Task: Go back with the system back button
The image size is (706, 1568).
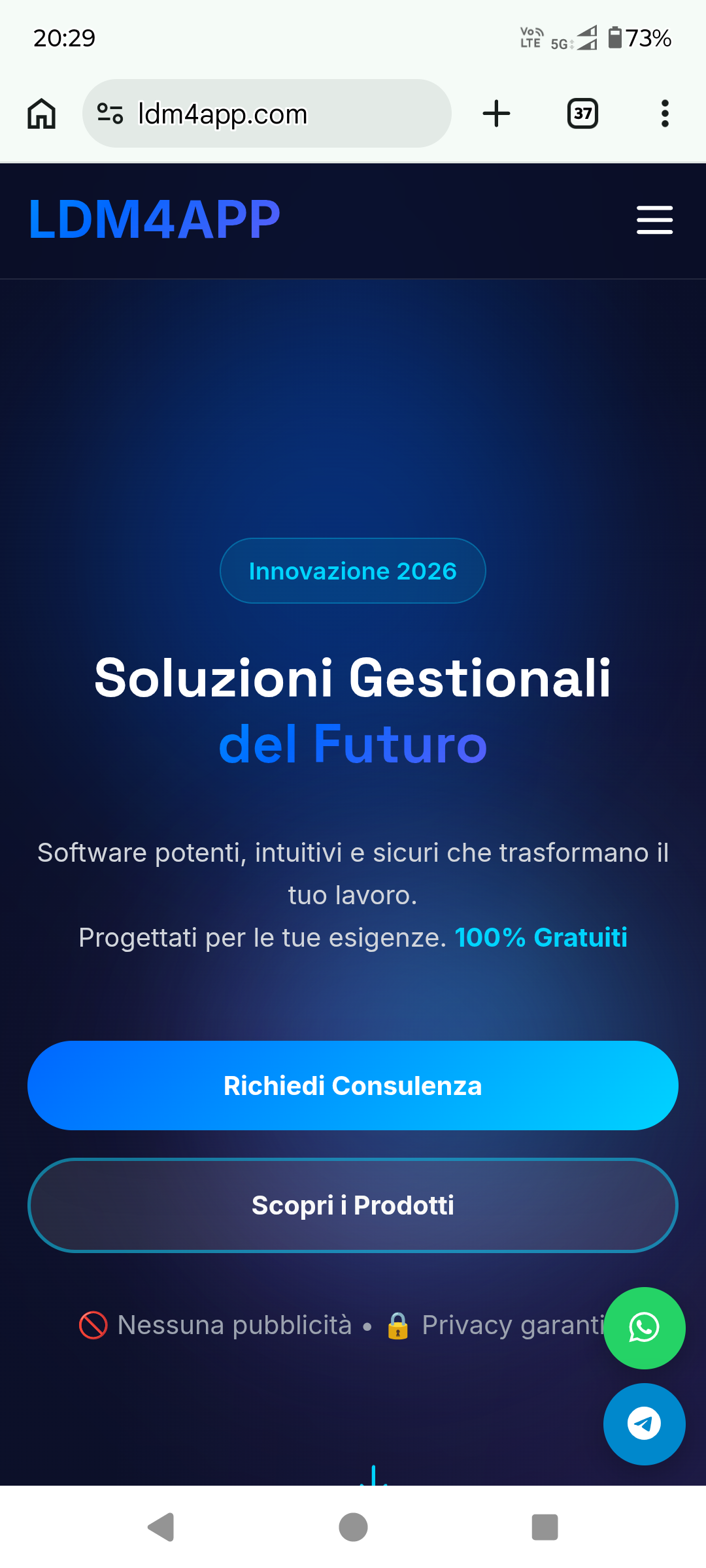Action: (161, 1527)
